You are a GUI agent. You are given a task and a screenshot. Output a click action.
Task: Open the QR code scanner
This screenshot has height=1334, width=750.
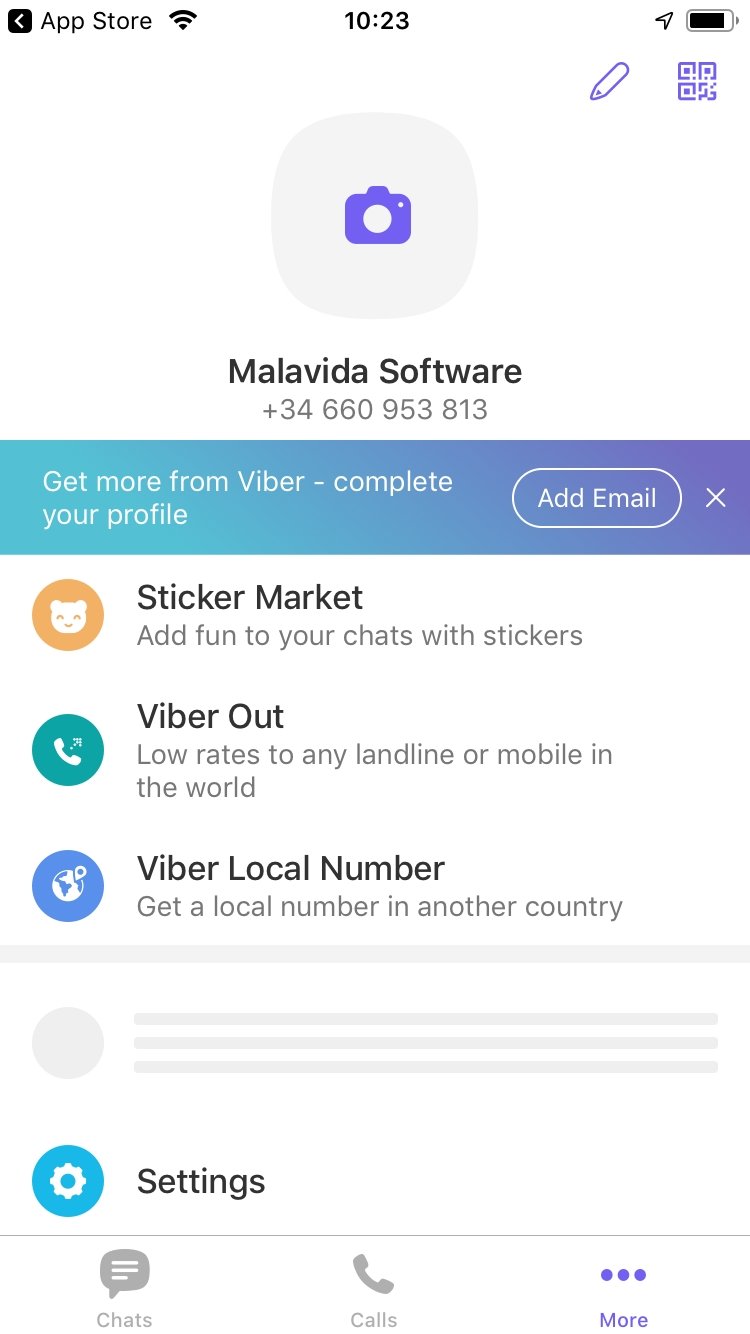[x=697, y=82]
